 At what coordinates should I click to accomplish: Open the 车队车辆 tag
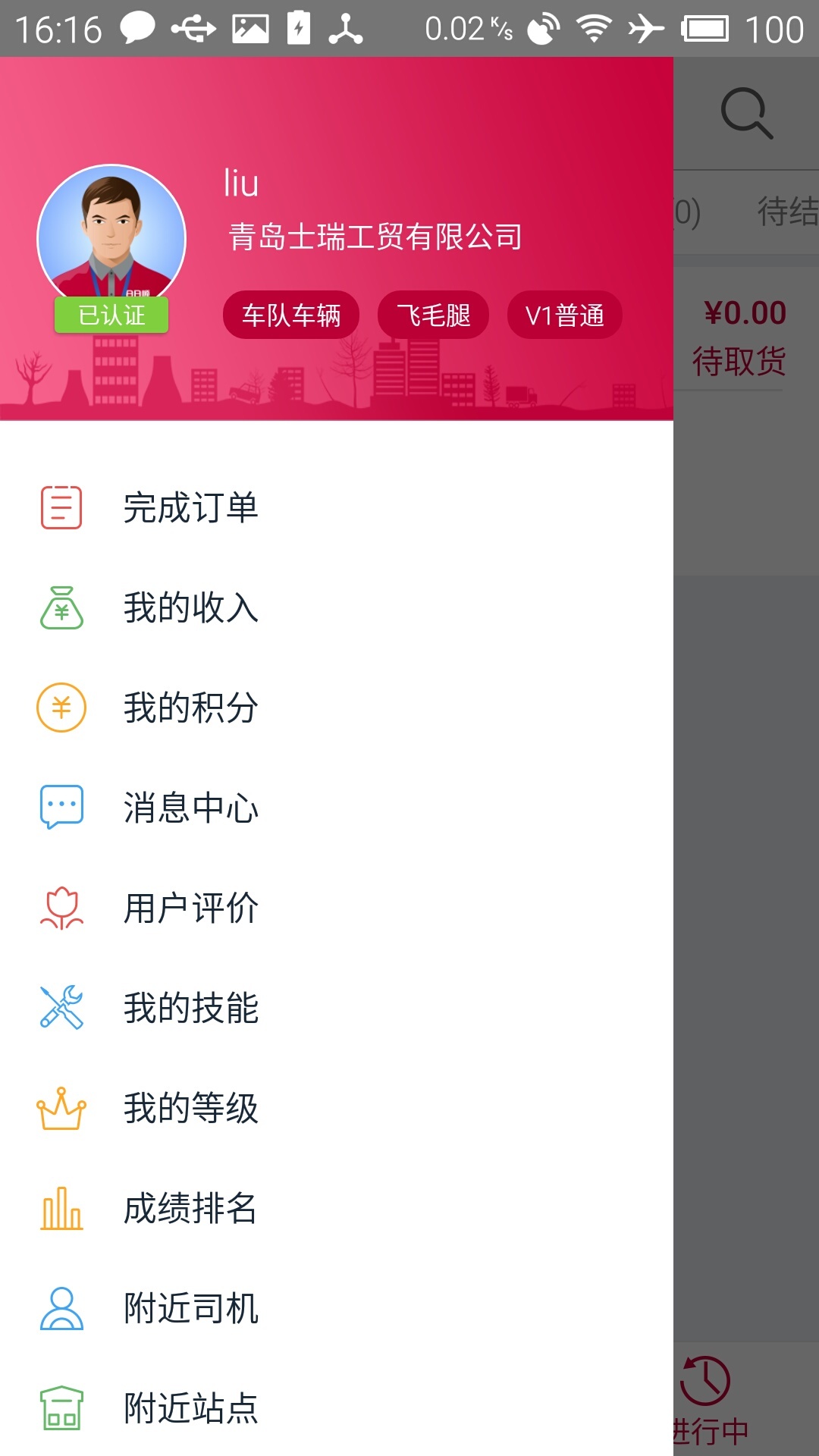(291, 315)
